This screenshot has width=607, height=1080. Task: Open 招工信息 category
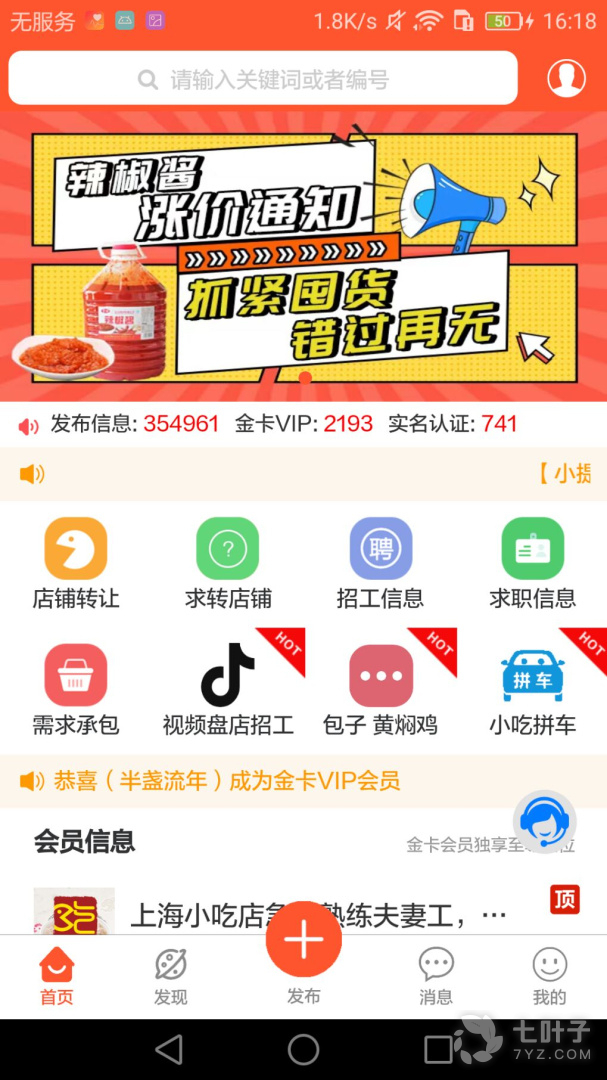[x=380, y=563]
